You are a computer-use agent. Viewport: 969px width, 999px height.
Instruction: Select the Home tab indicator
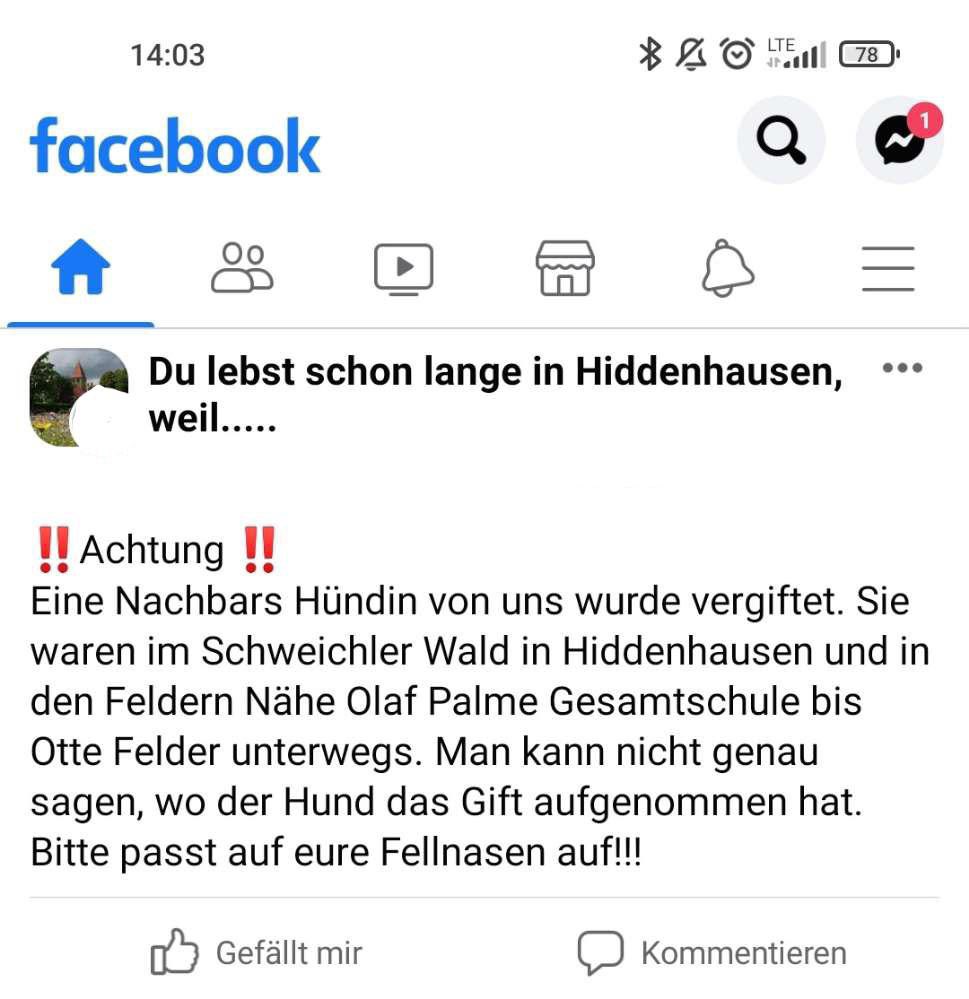(80, 323)
